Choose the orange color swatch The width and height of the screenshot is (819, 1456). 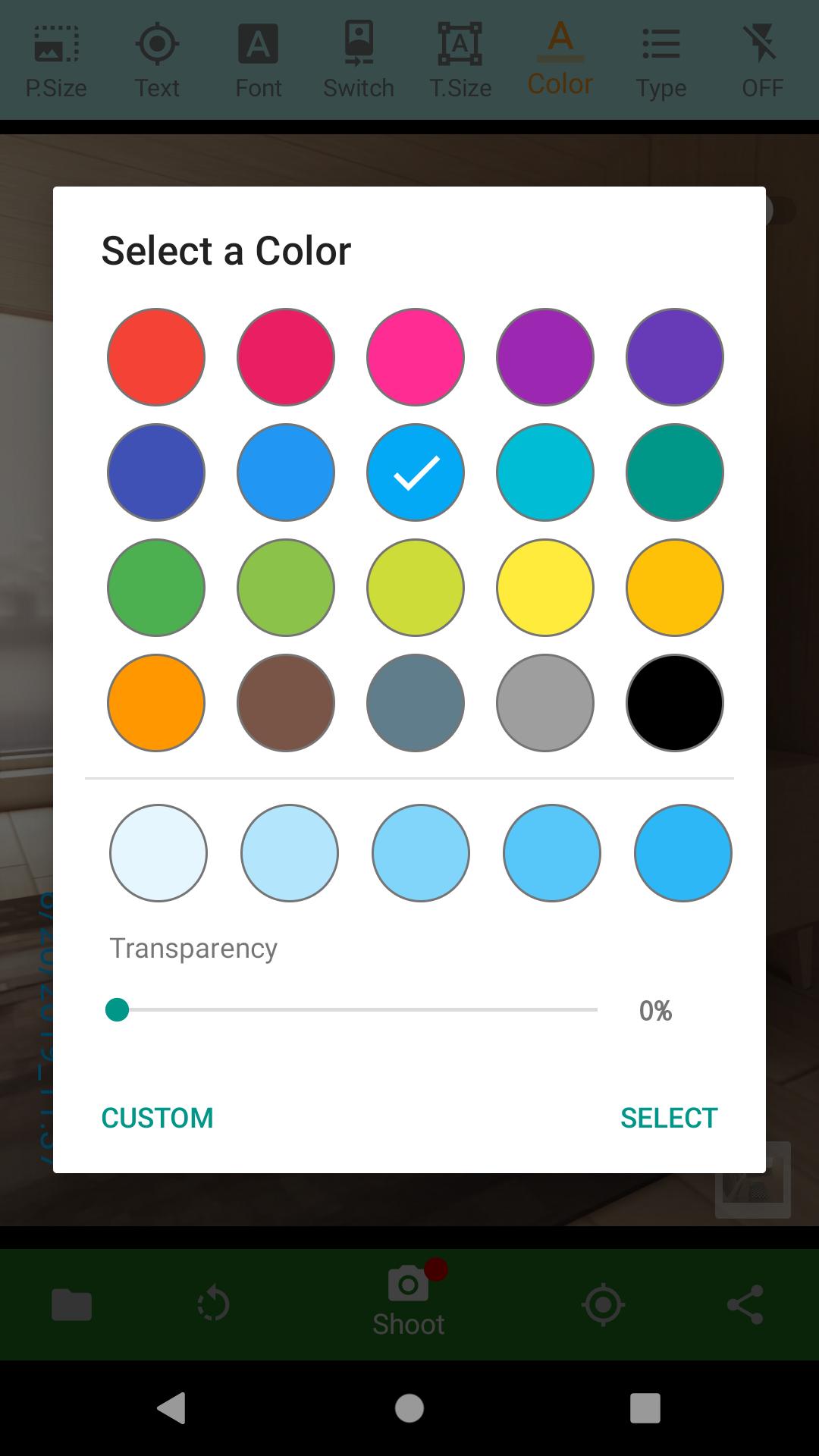point(156,703)
